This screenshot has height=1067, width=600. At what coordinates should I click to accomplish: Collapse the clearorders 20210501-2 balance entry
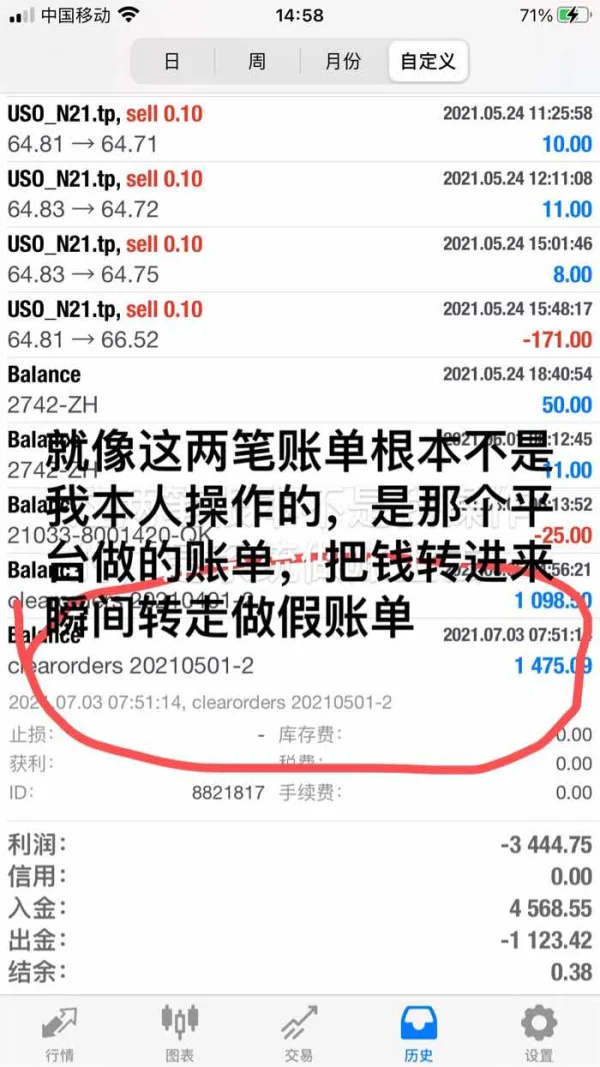tap(300, 652)
